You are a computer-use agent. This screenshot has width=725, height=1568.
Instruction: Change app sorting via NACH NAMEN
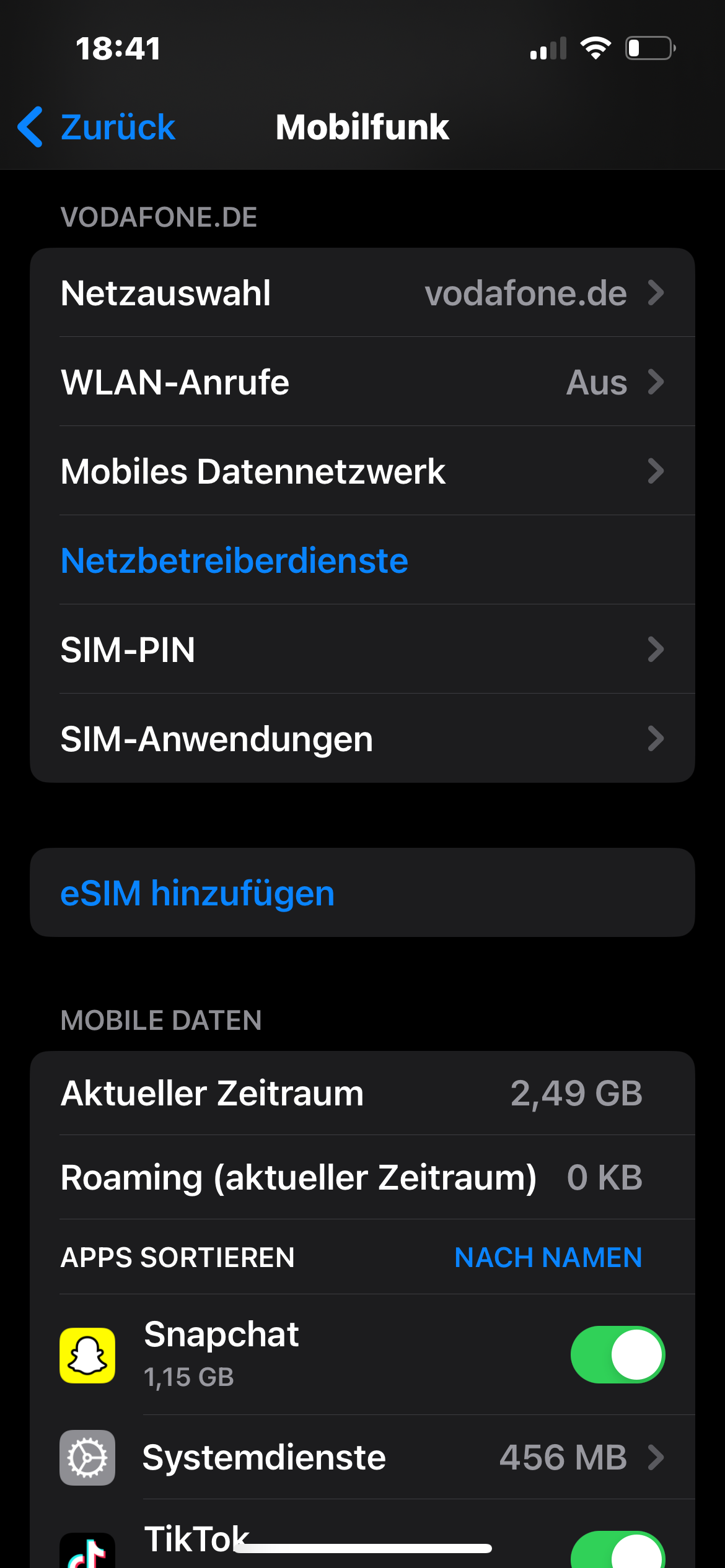pos(549,1258)
